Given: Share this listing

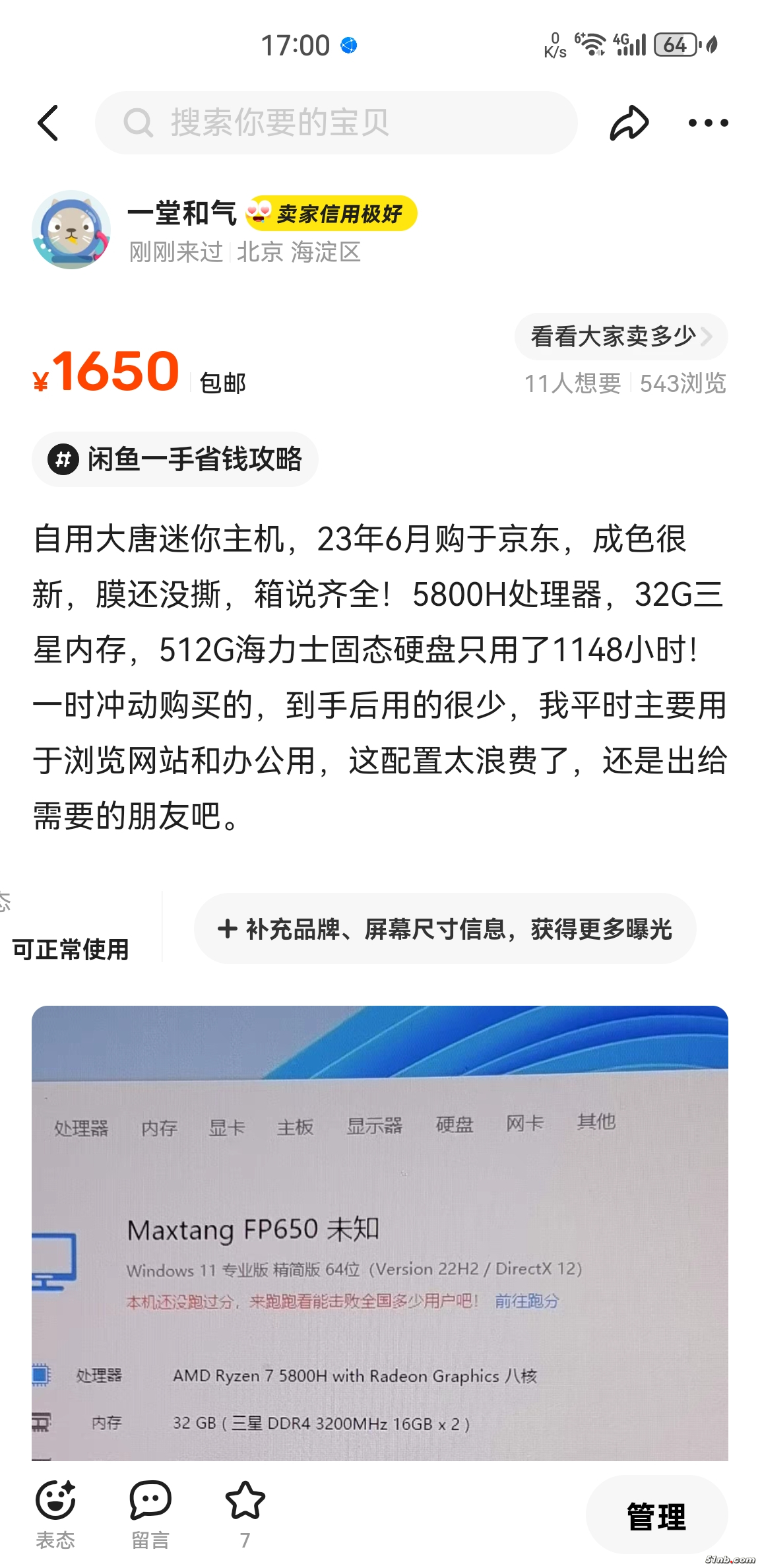Looking at the screenshot, I should click(x=629, y=123).
